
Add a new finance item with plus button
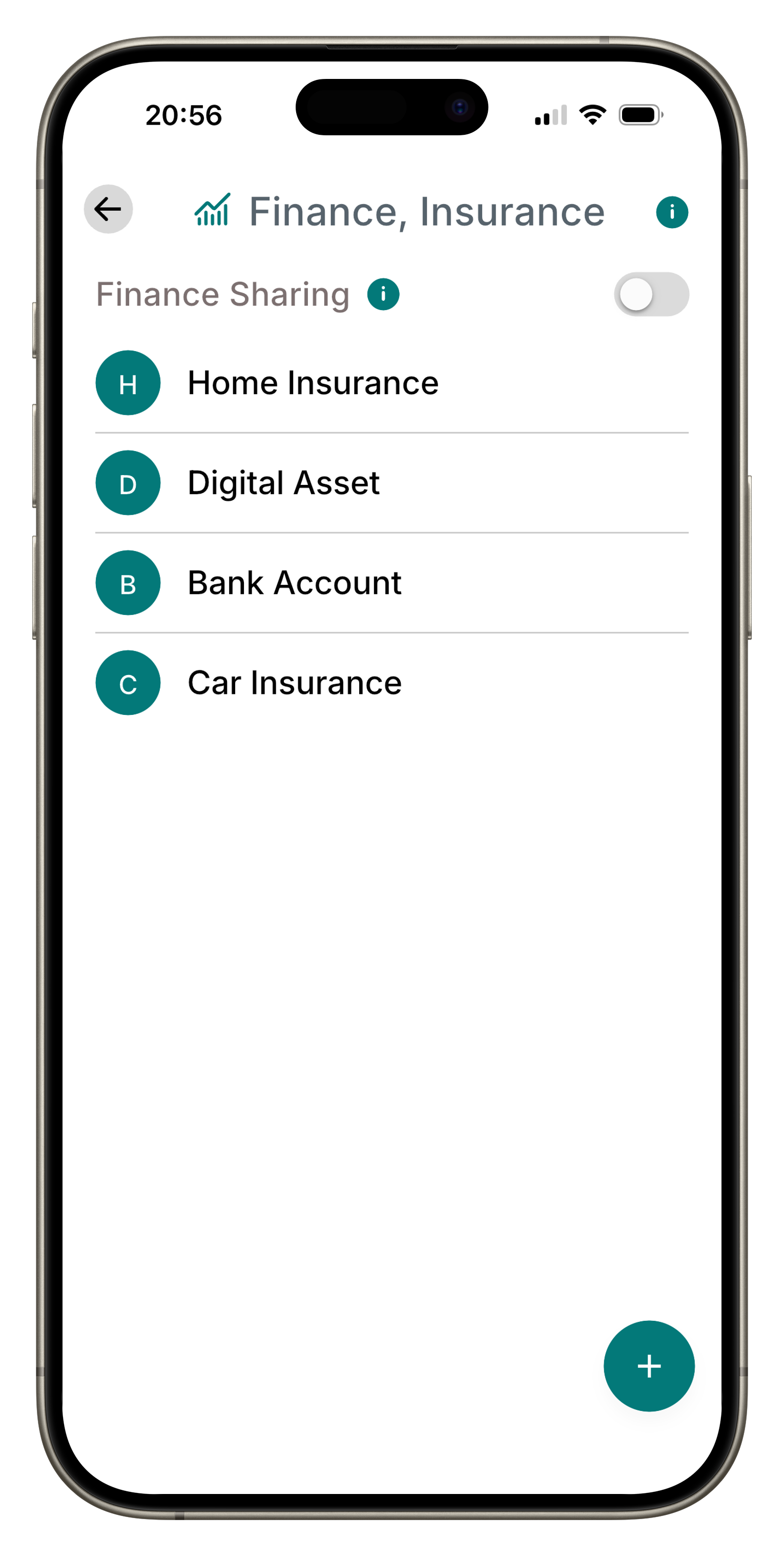click(x=649, y=1366)
